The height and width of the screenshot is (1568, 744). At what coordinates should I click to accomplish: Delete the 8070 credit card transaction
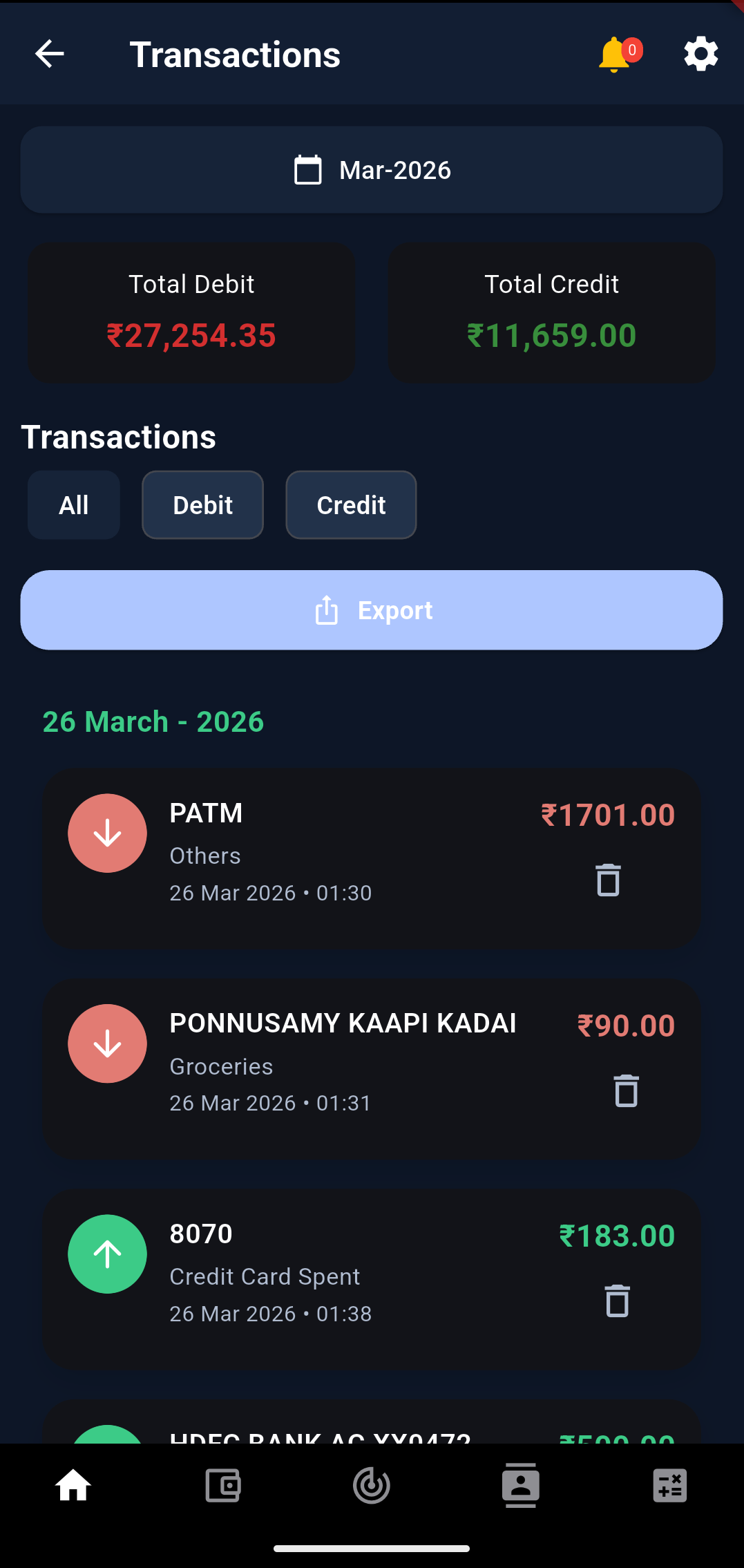coord(617,1301)
